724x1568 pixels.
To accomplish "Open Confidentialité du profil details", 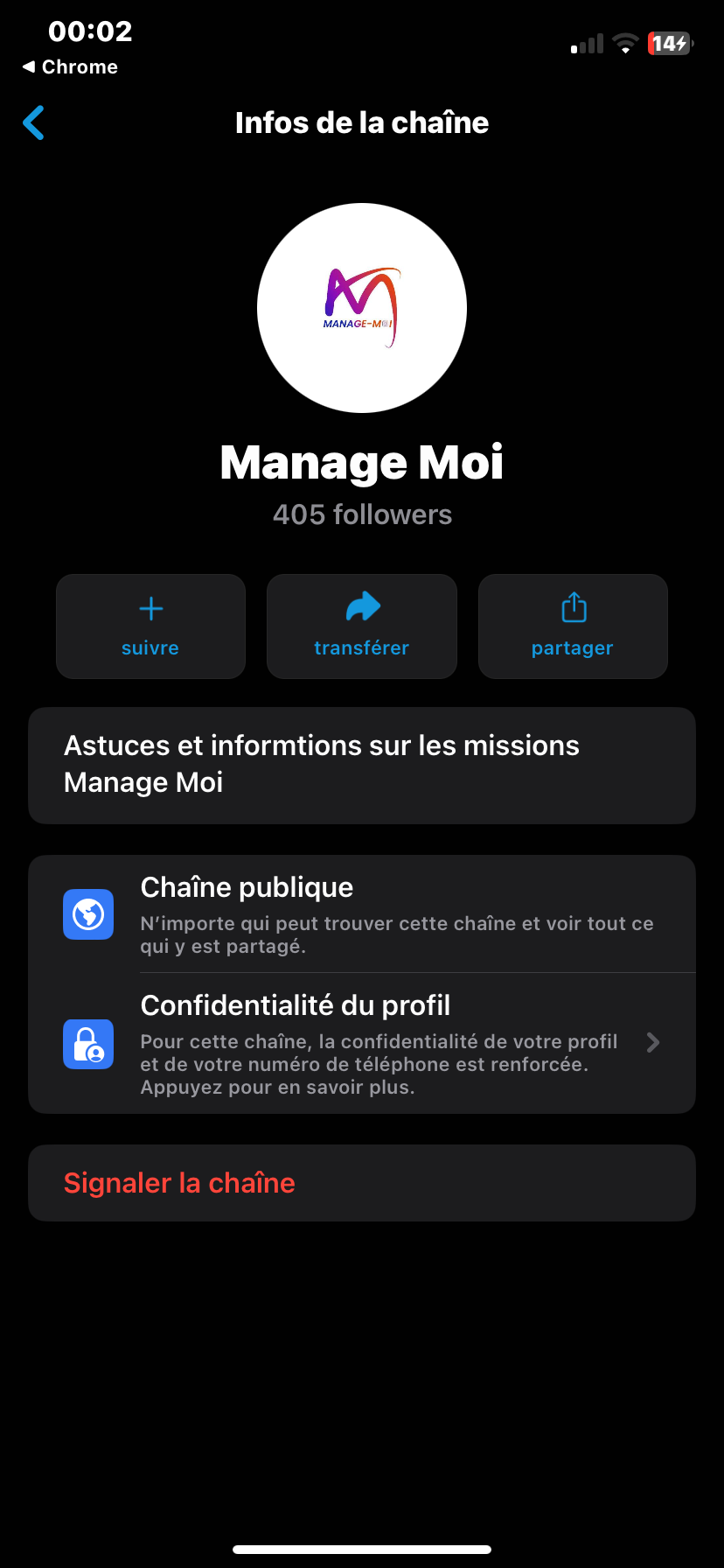I will click(x=362, y=1043).
